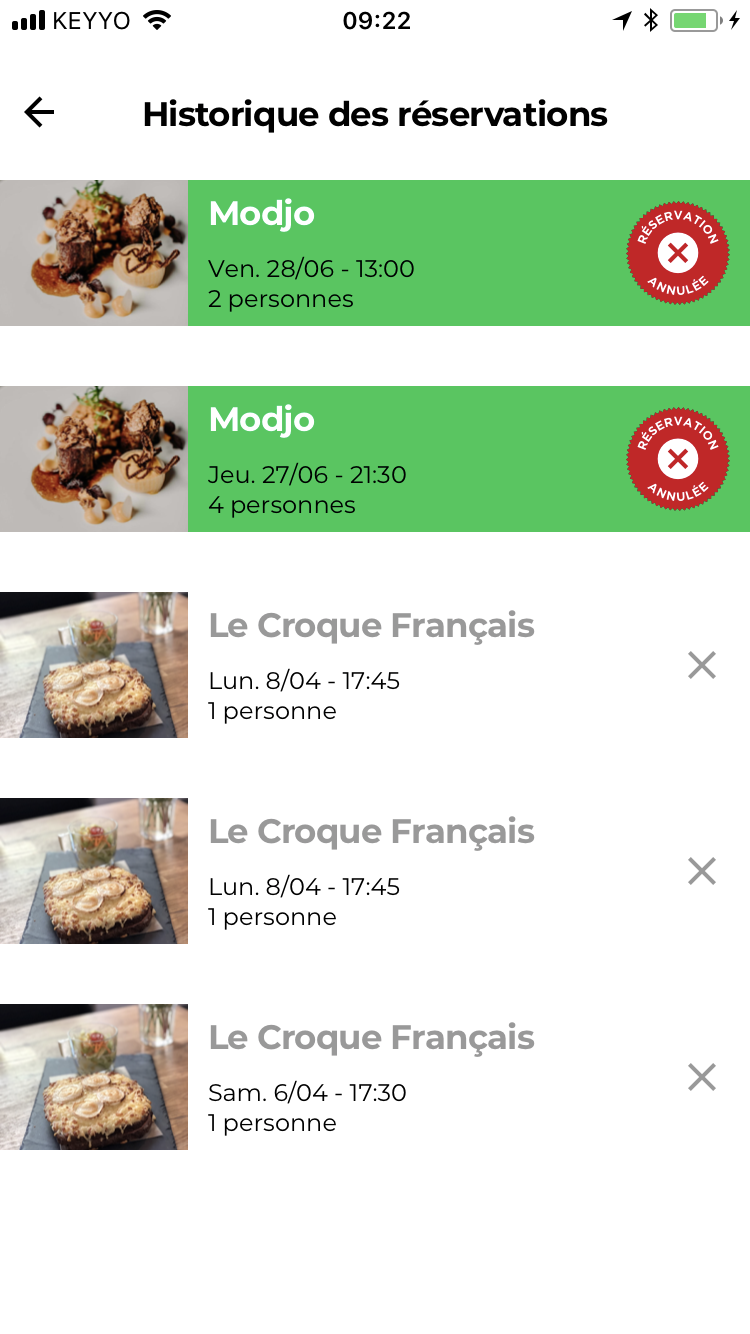Tap the croque-monsieur photo on the Sam. 6/04 entry
This screenshot has width=750, height=1334.
93,1077
